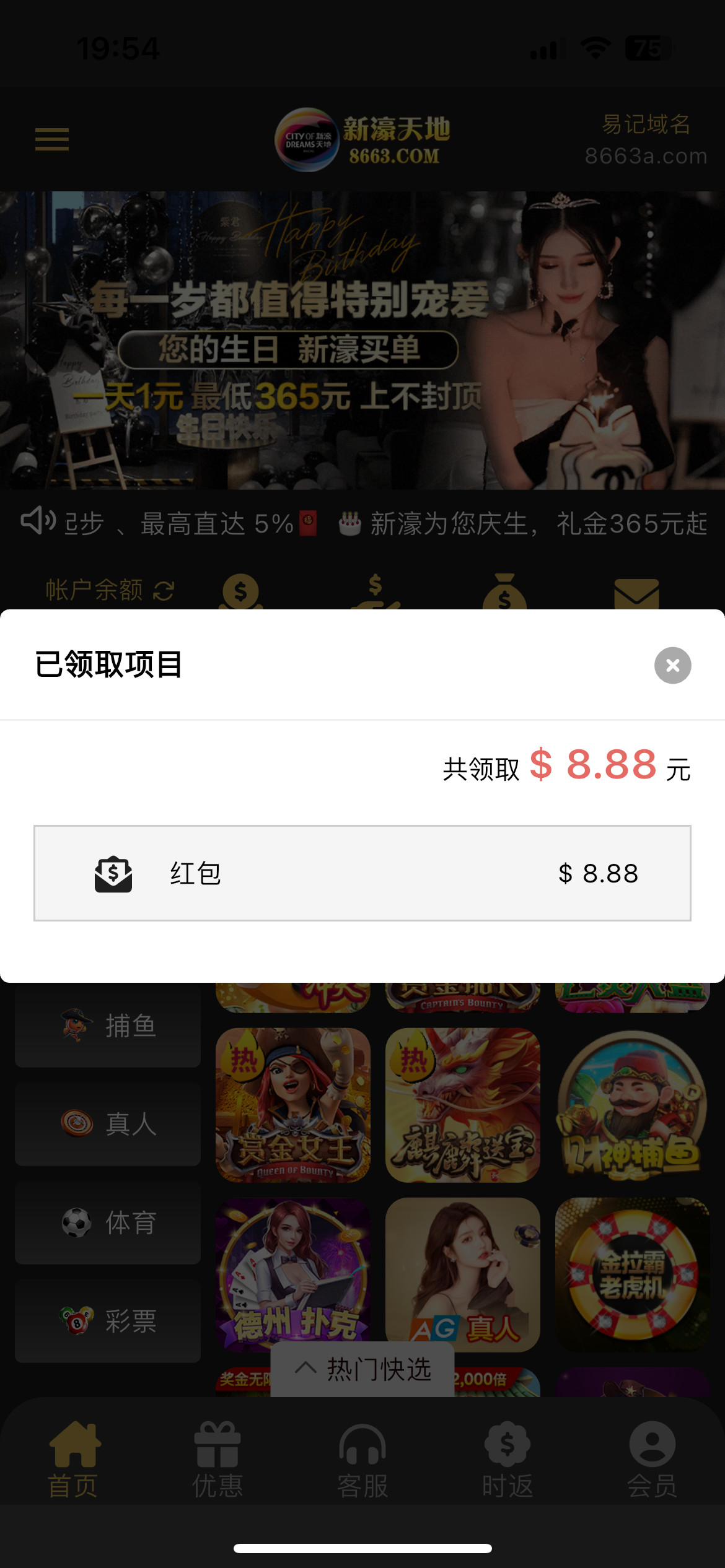Open the 红包 $8.88 row
The height and width of the screenshot is (1568, 725).
[x=362, y=873]
